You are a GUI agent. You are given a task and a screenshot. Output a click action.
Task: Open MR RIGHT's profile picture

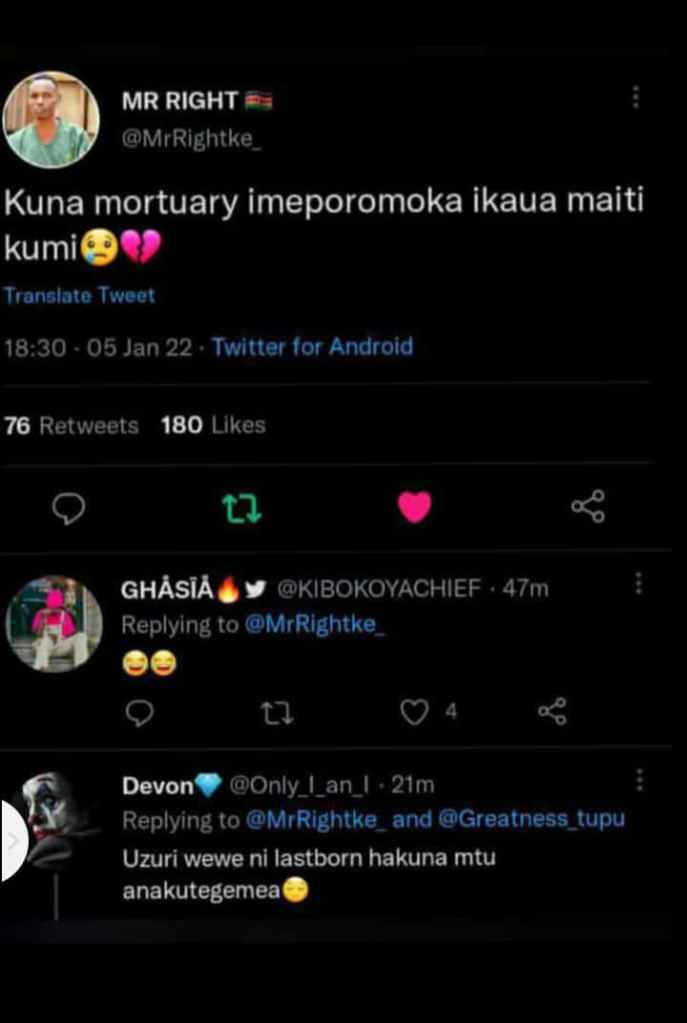[51, 118]
